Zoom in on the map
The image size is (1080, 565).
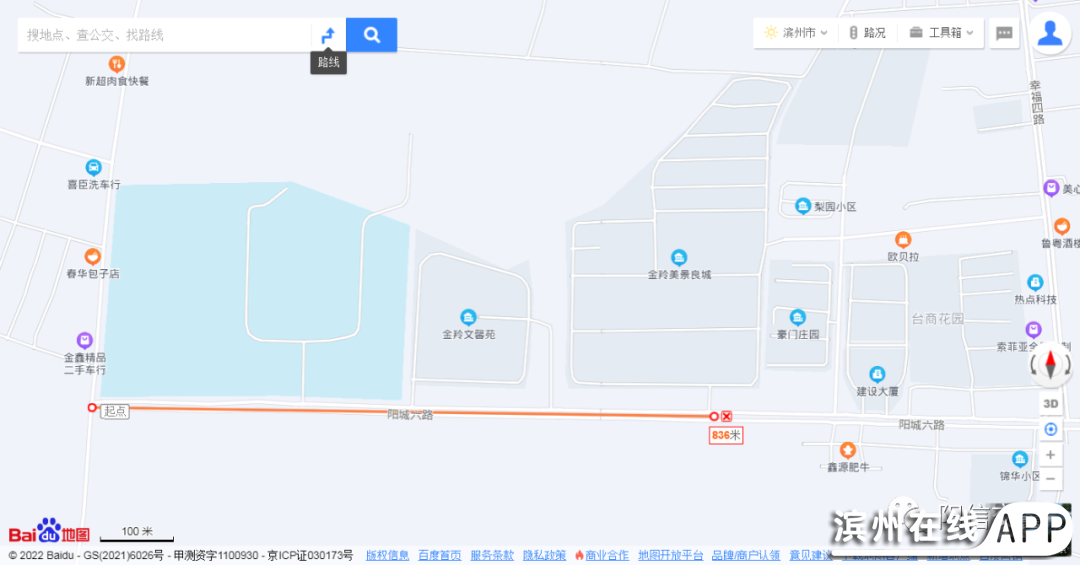[x=1051, y=454]
